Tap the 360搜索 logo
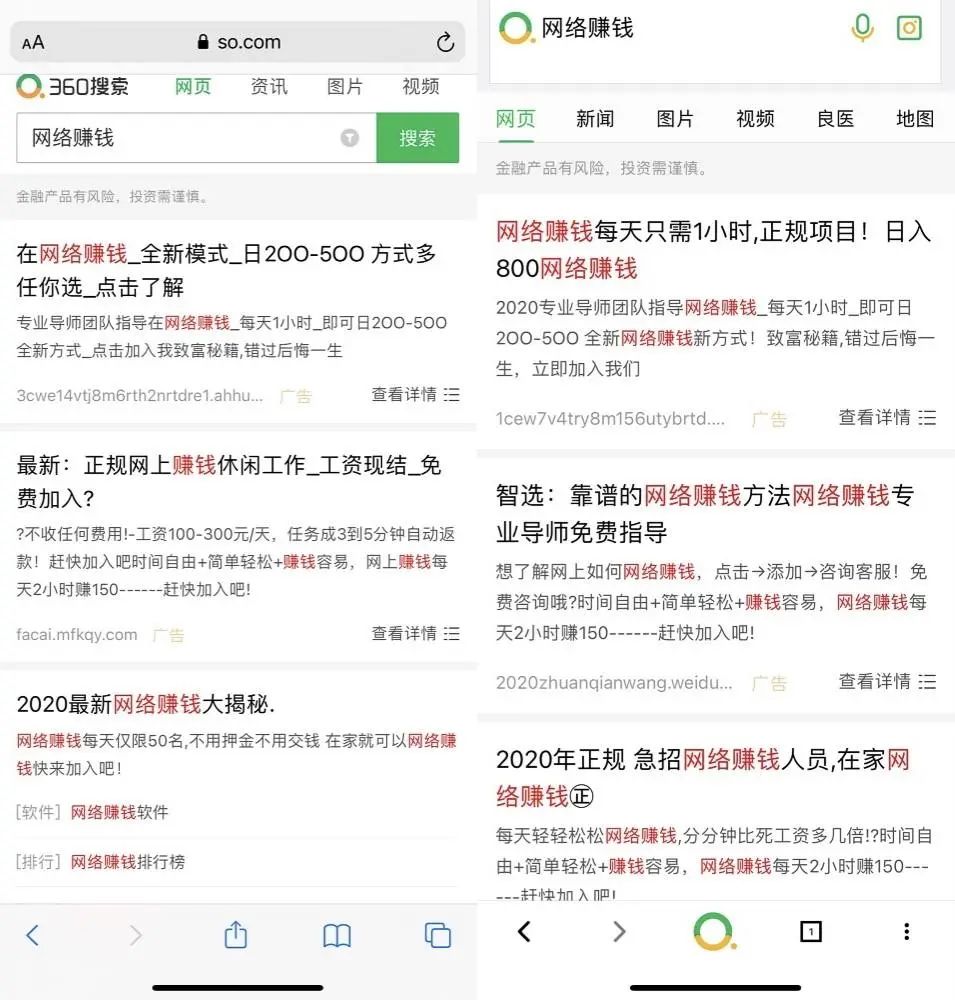This screenshot has height=1000, width=955. (x=74, y=86)
